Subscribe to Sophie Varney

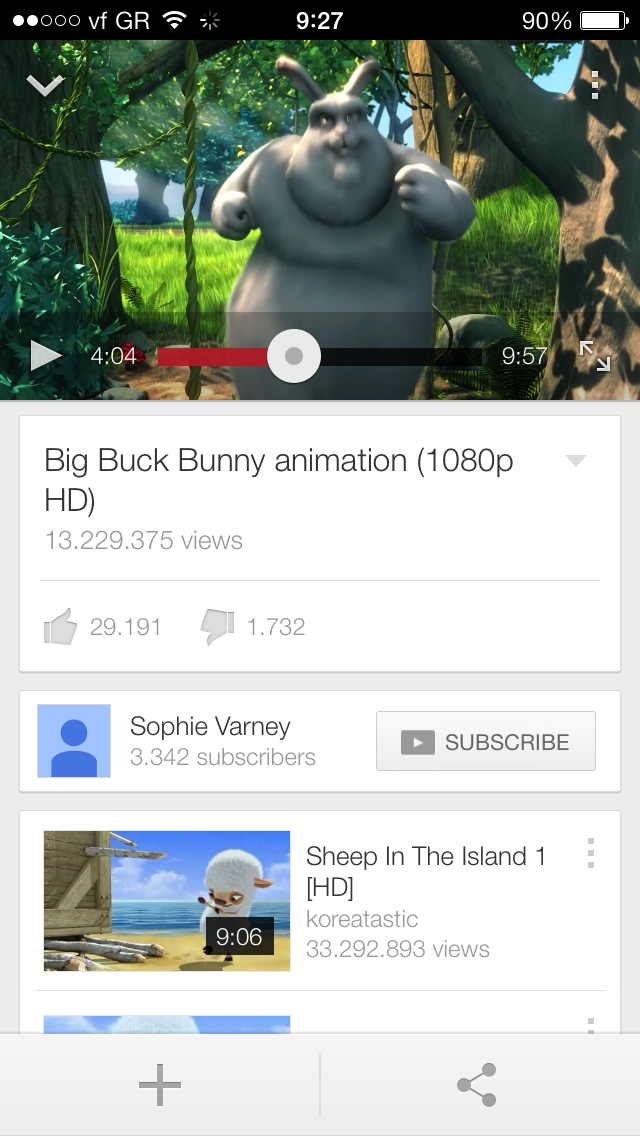click(486, 741)
